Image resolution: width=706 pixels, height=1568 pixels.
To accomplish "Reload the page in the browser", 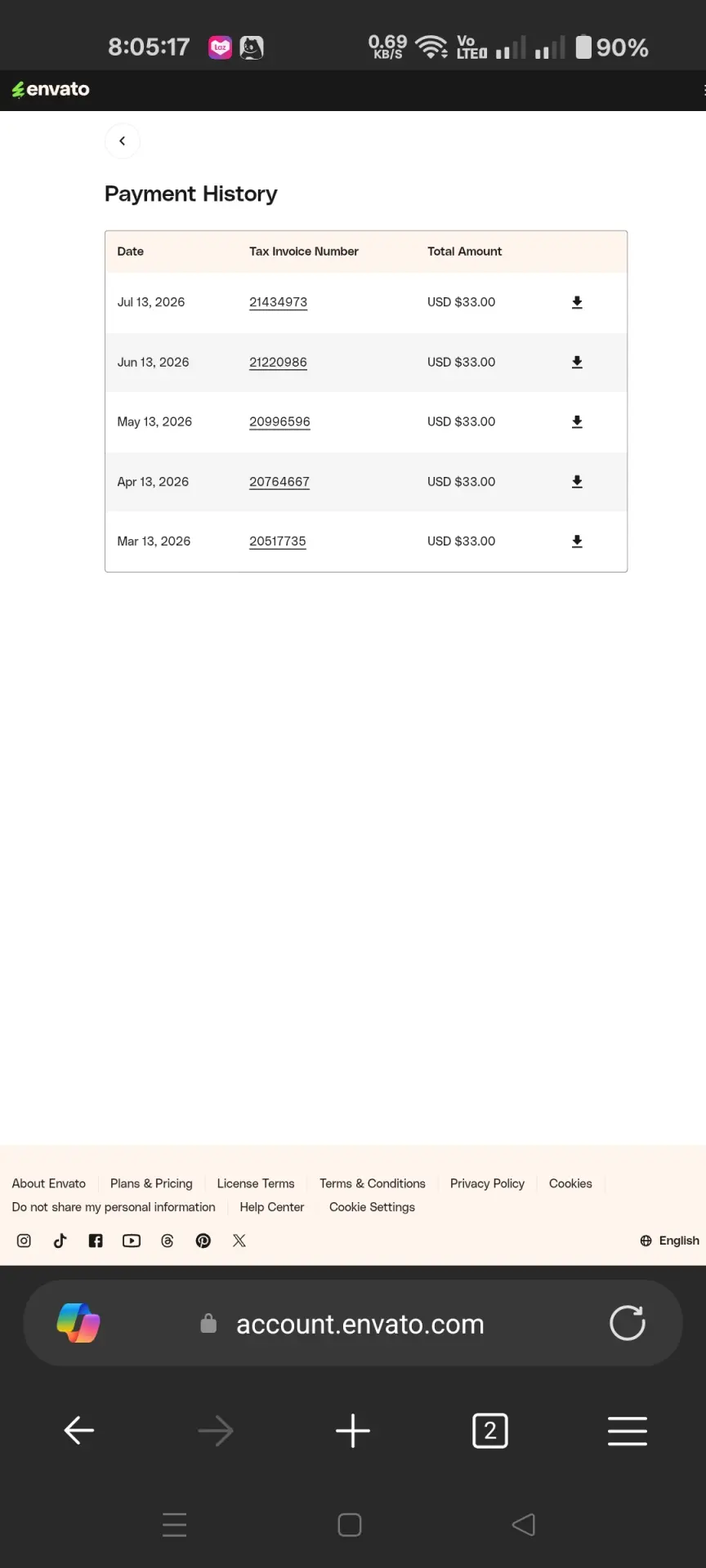I will click(628, 1323).
